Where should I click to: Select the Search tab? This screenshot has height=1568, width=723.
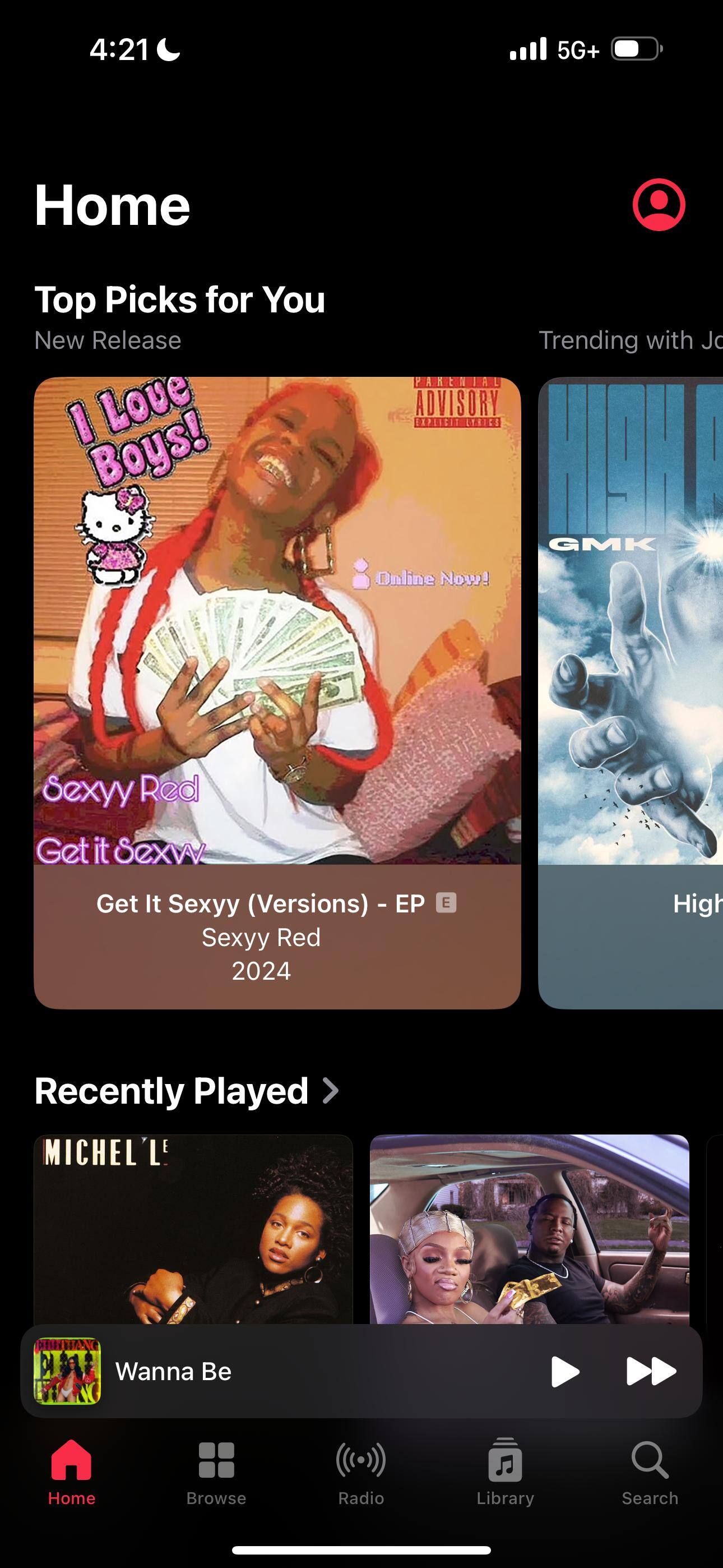(650, 1472)
